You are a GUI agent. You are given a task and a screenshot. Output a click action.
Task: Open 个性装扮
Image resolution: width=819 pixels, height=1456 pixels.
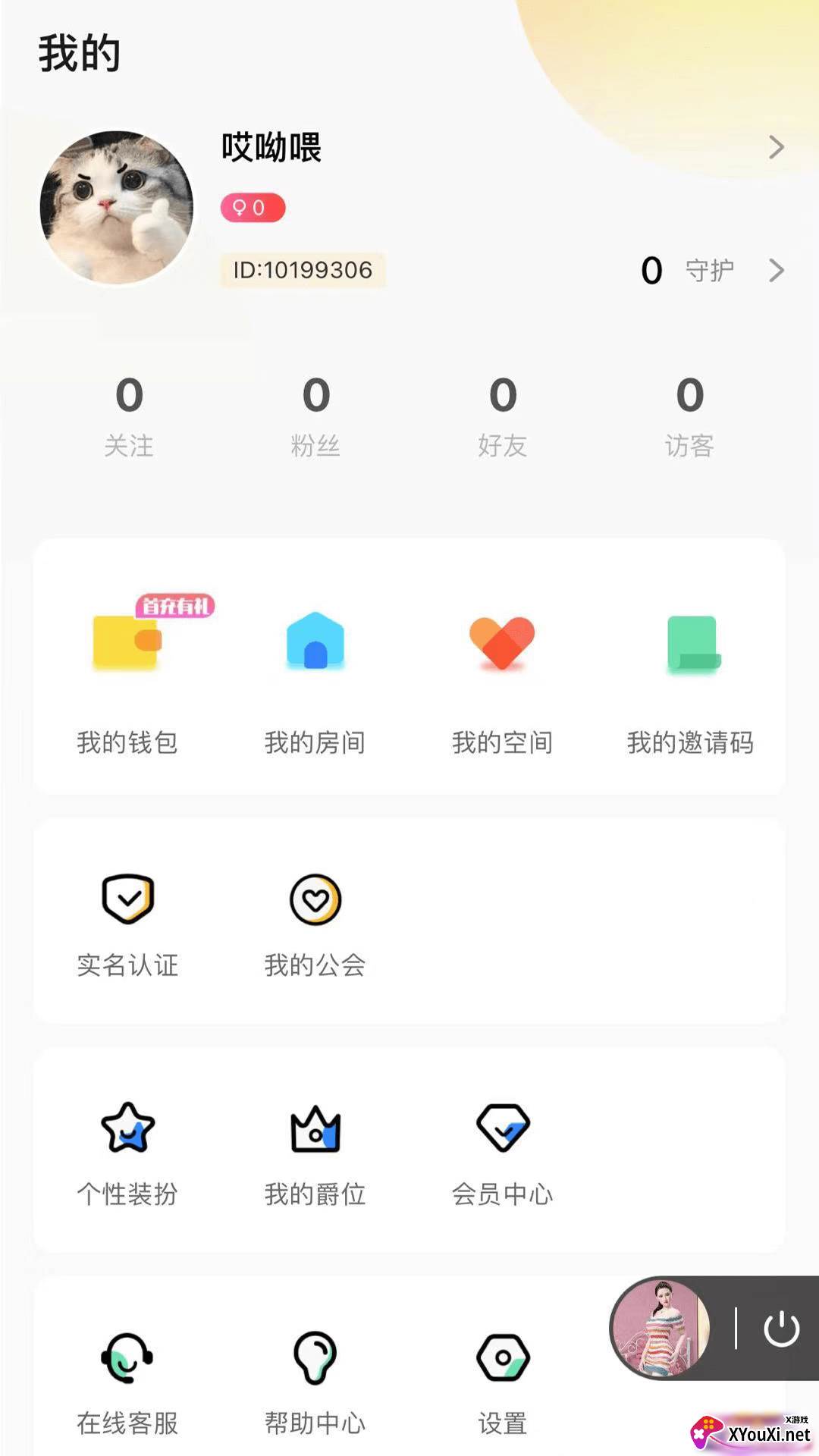(127, 1153)
